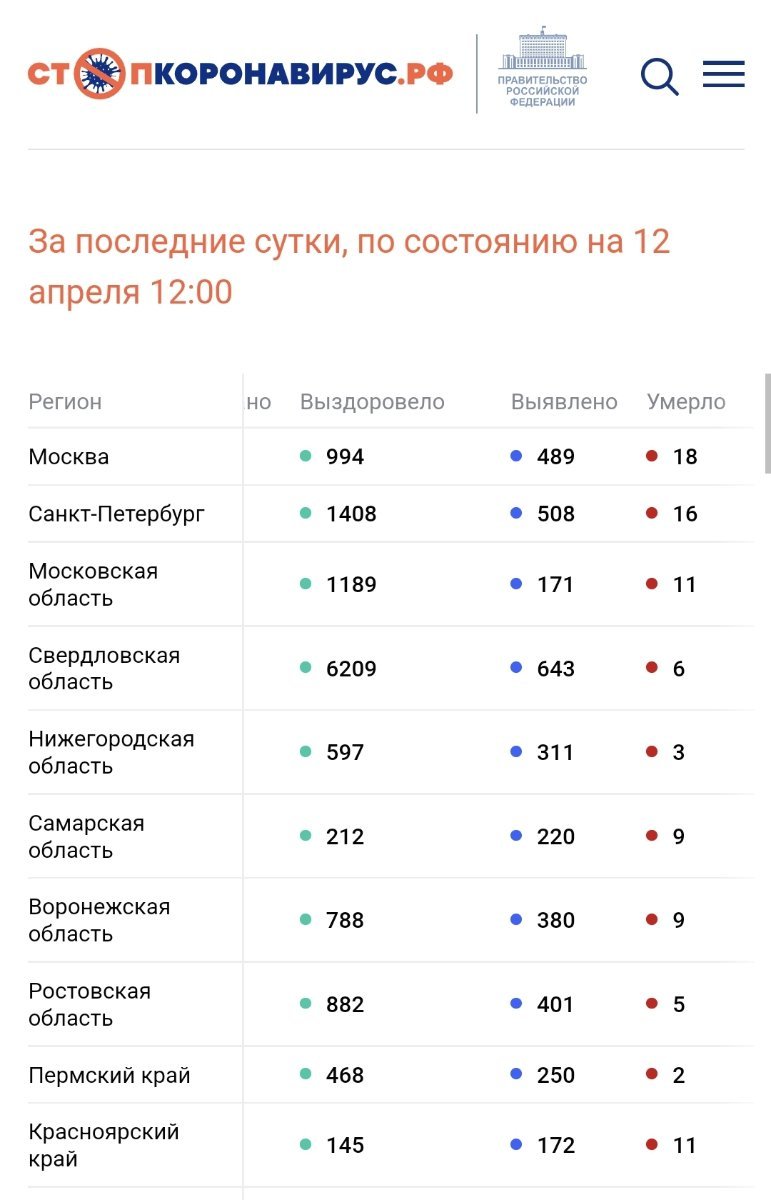This screenshot has height=1200, width=771.
Task: Go to the стопкоронавирус.рф home page
Action: point(240,74)
